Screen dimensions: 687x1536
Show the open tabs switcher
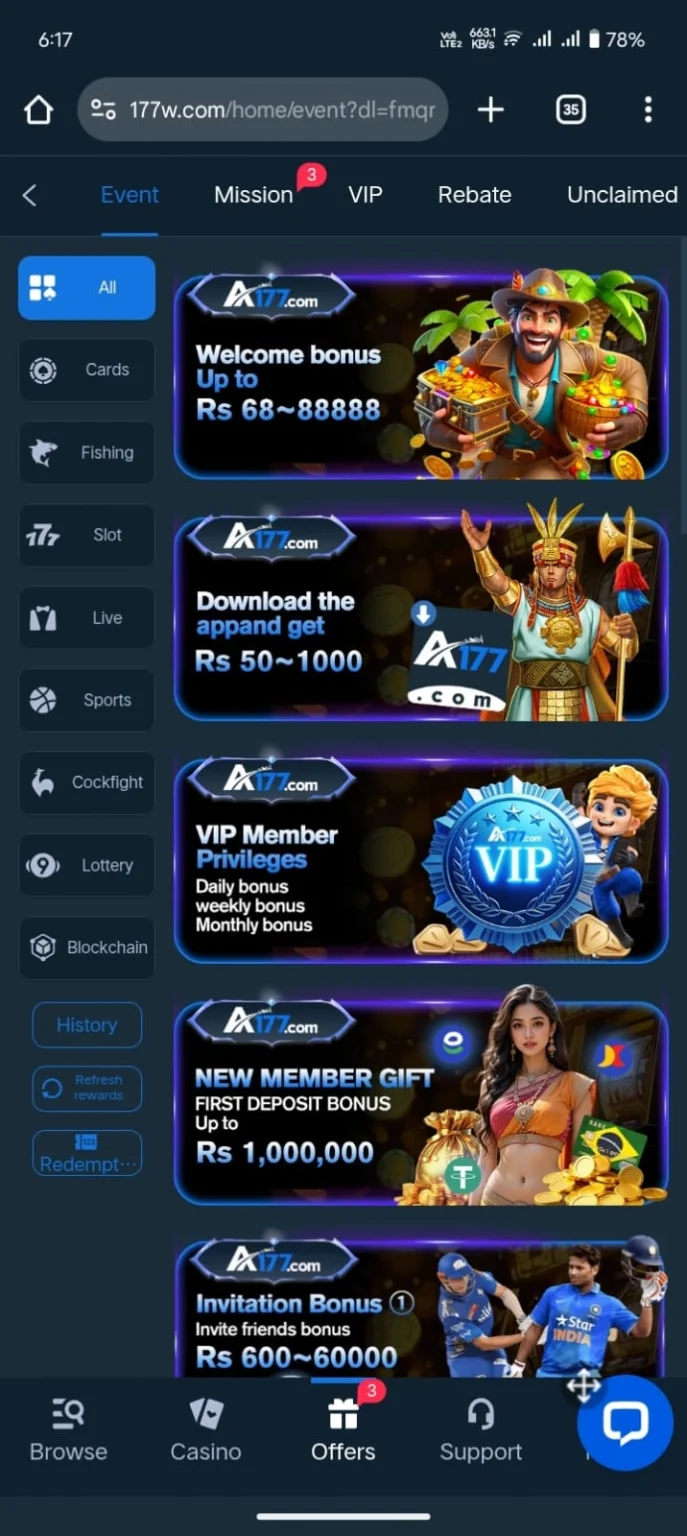570,109
